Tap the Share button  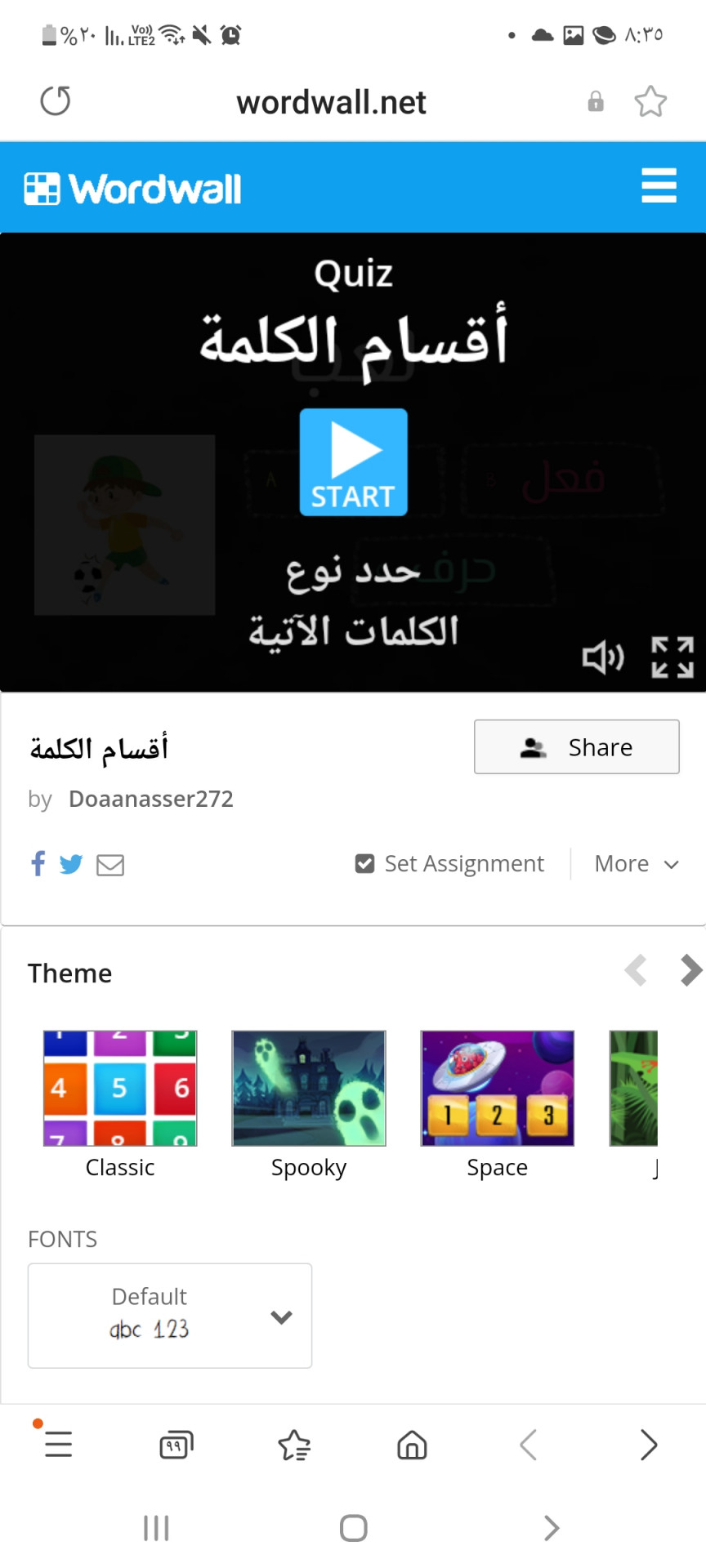click(576, 746)
